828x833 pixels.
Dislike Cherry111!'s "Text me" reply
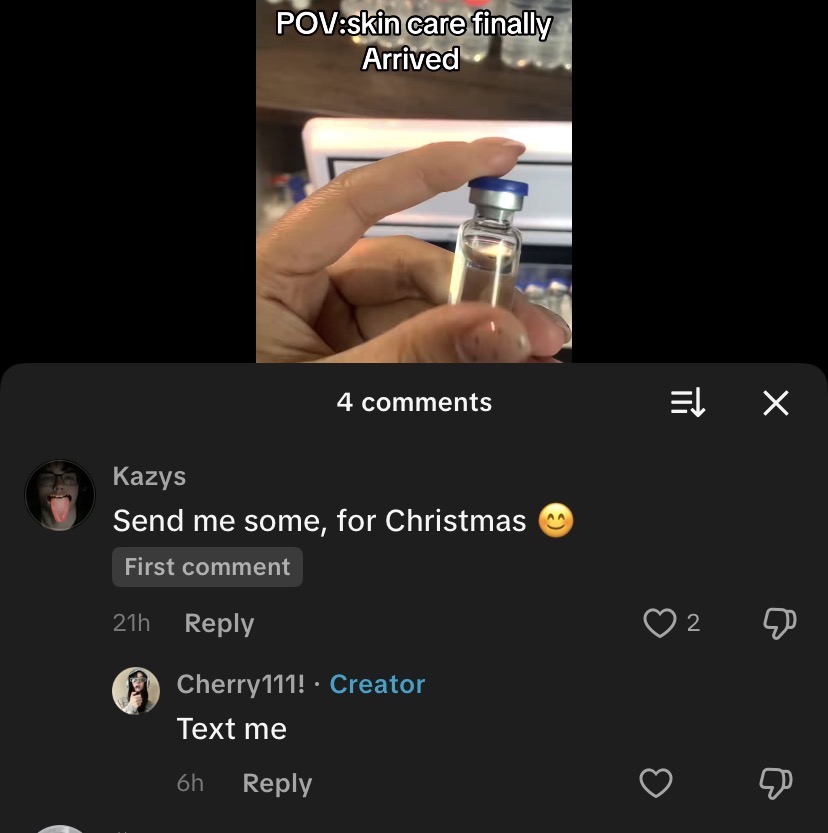[776, 783]
